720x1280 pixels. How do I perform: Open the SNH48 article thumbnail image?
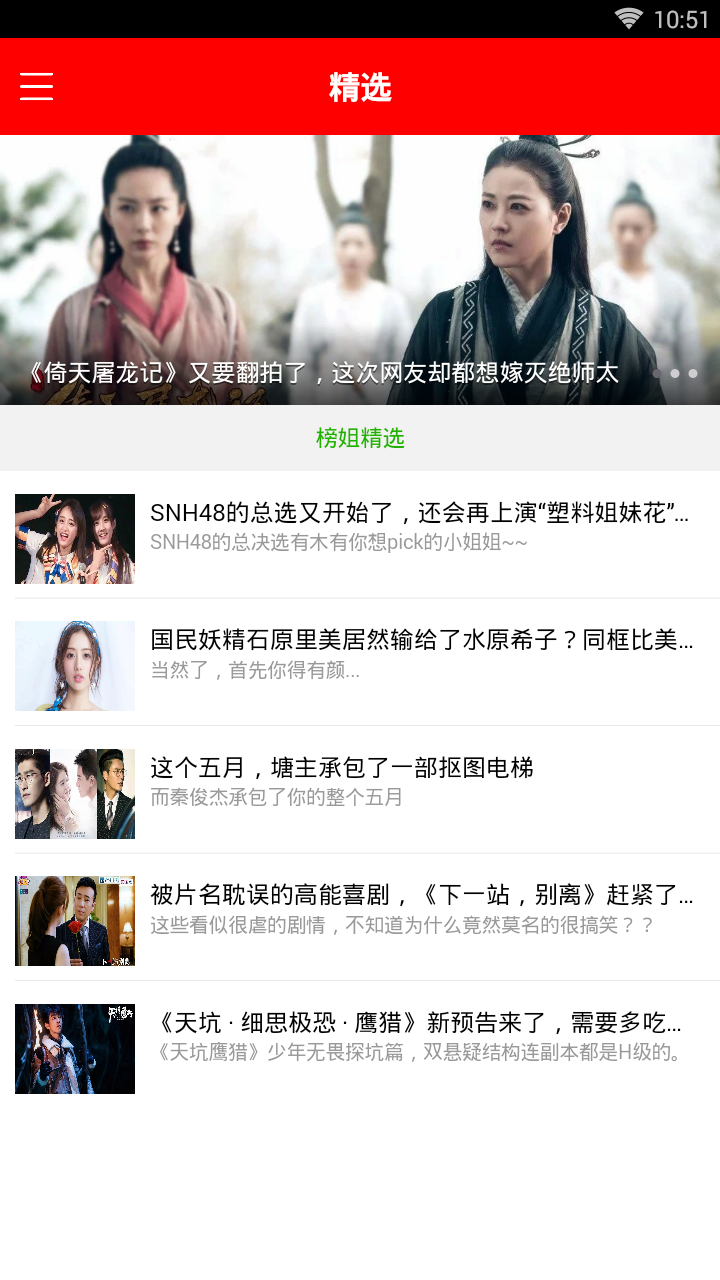click(x=74, y=538)
